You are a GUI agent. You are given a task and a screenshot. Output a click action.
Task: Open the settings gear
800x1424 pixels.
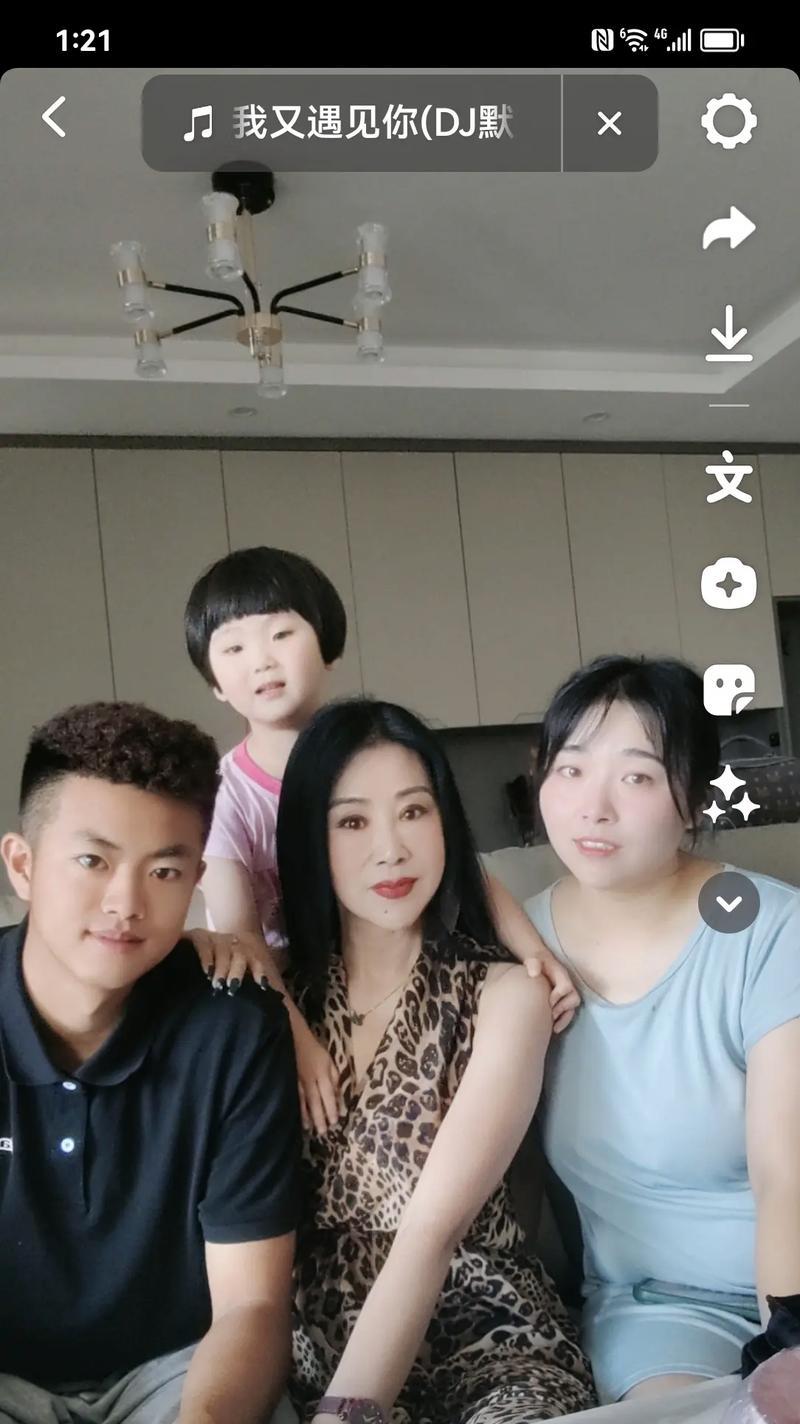[x=728, y=122]
